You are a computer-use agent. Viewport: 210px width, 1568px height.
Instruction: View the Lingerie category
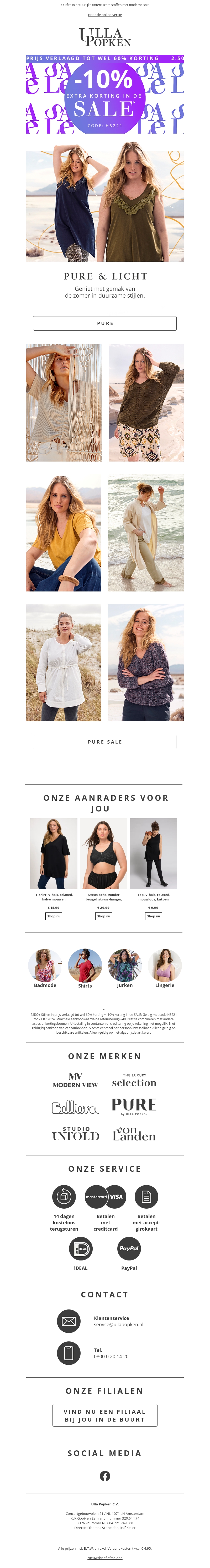point(165,968)
